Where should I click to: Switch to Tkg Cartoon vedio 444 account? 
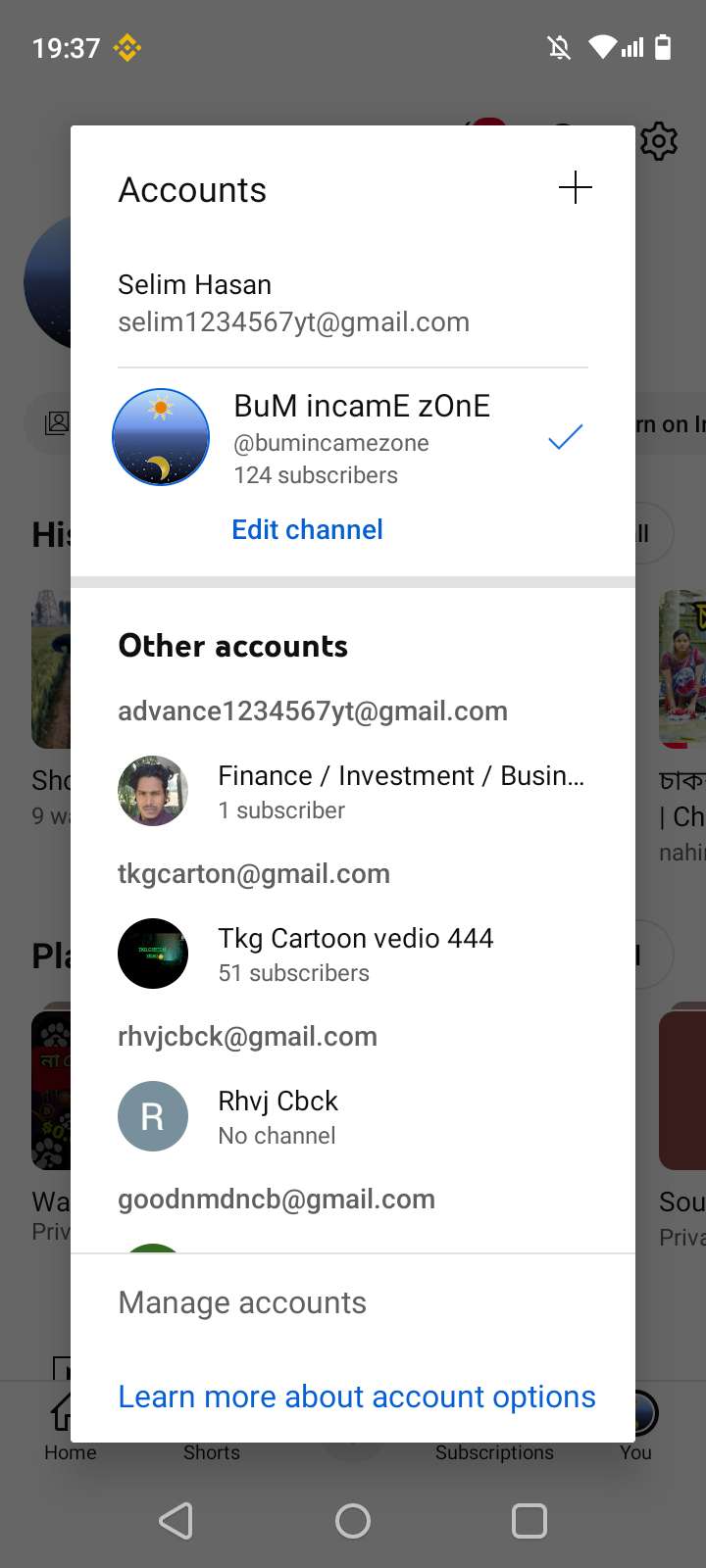353,955
